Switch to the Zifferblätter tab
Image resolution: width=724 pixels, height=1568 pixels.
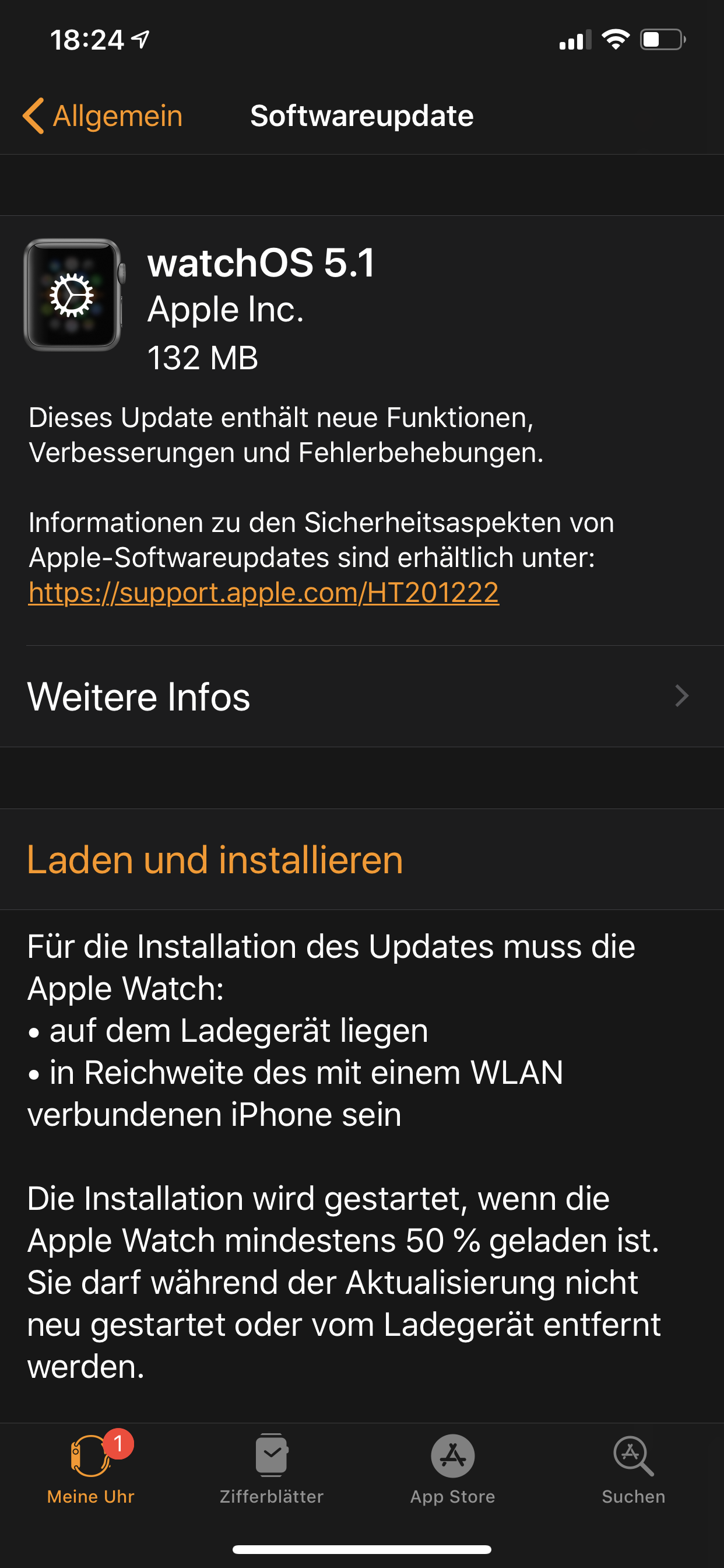pyautogui.click(x=271, y=1468)
